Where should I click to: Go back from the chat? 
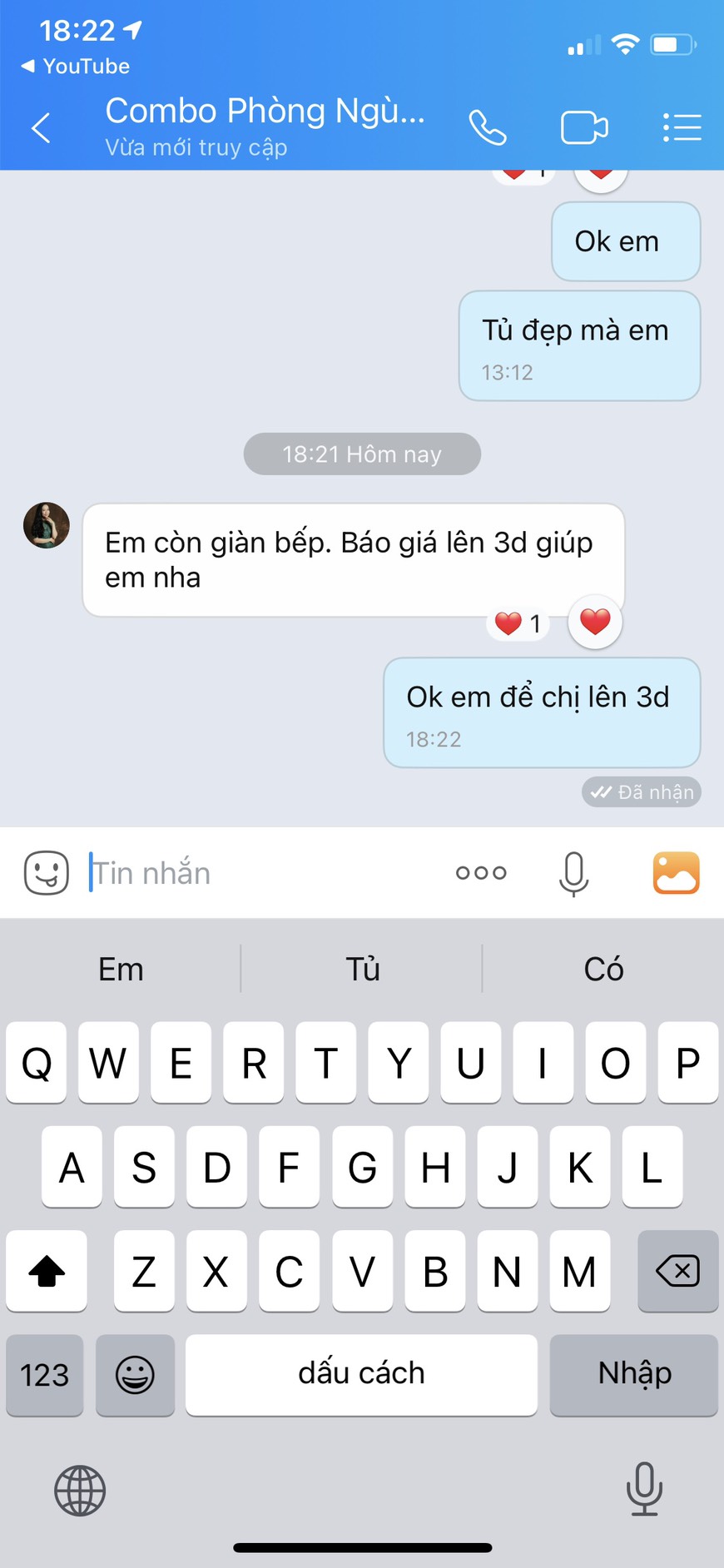click(42, 128)
